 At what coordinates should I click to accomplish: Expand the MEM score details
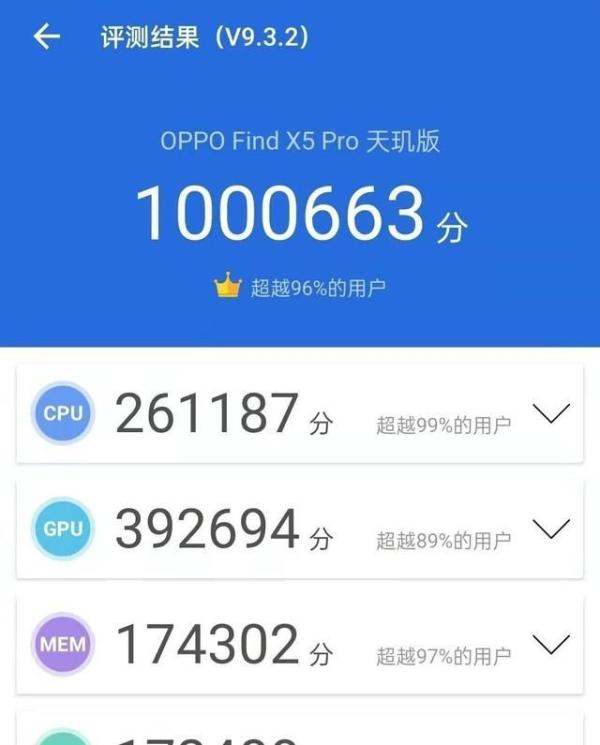click(551, 645)
